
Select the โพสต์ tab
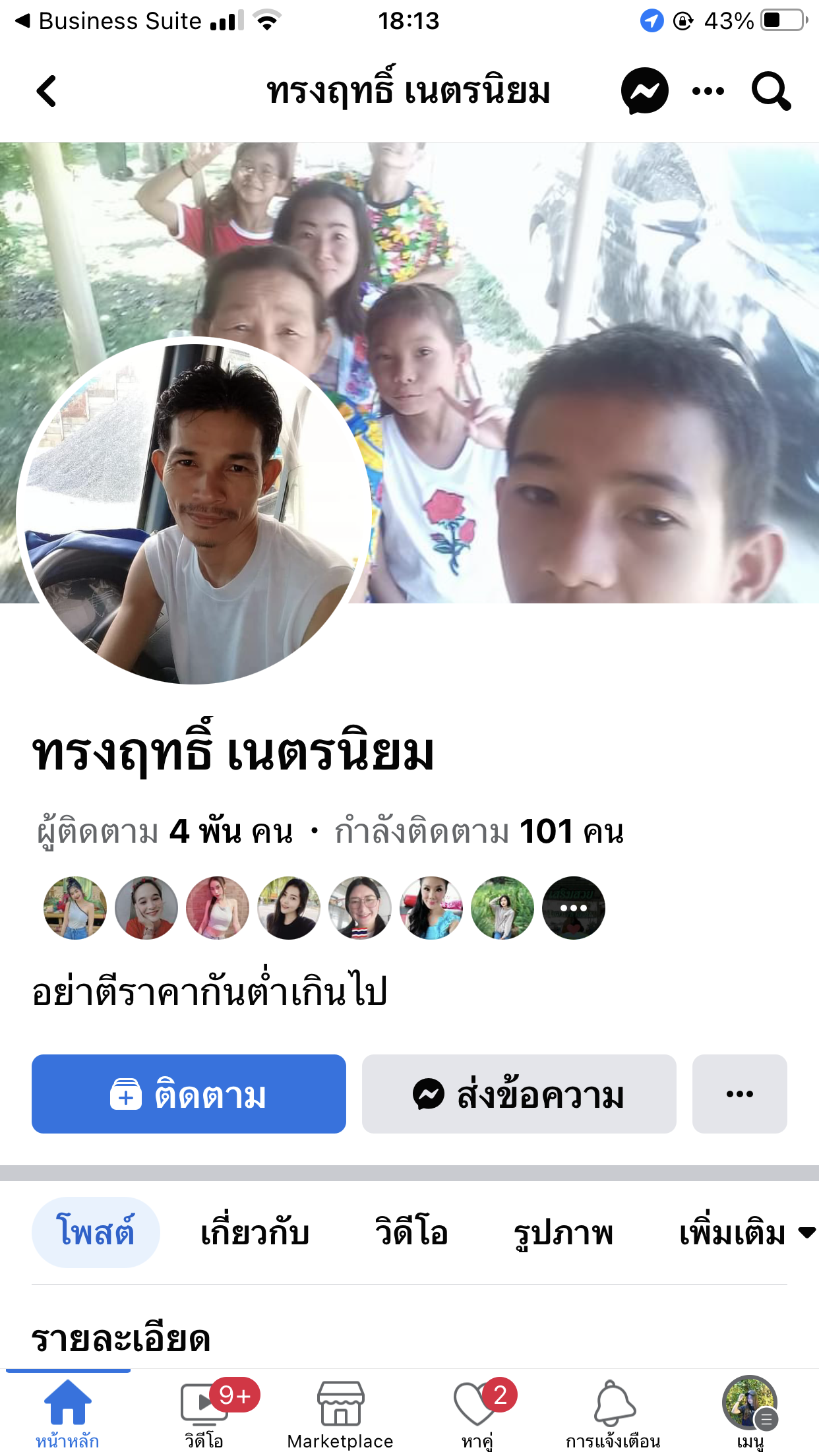(x=96, y=1232)
